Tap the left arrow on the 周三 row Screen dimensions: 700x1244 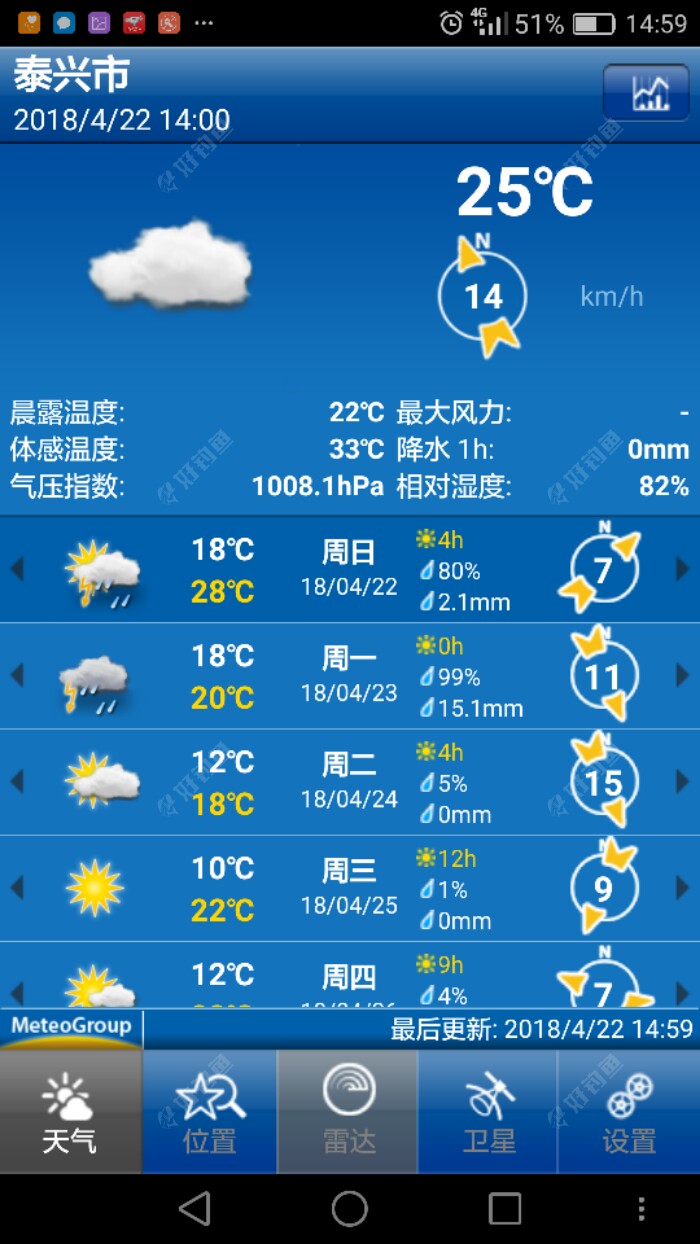tap(16, 887)
